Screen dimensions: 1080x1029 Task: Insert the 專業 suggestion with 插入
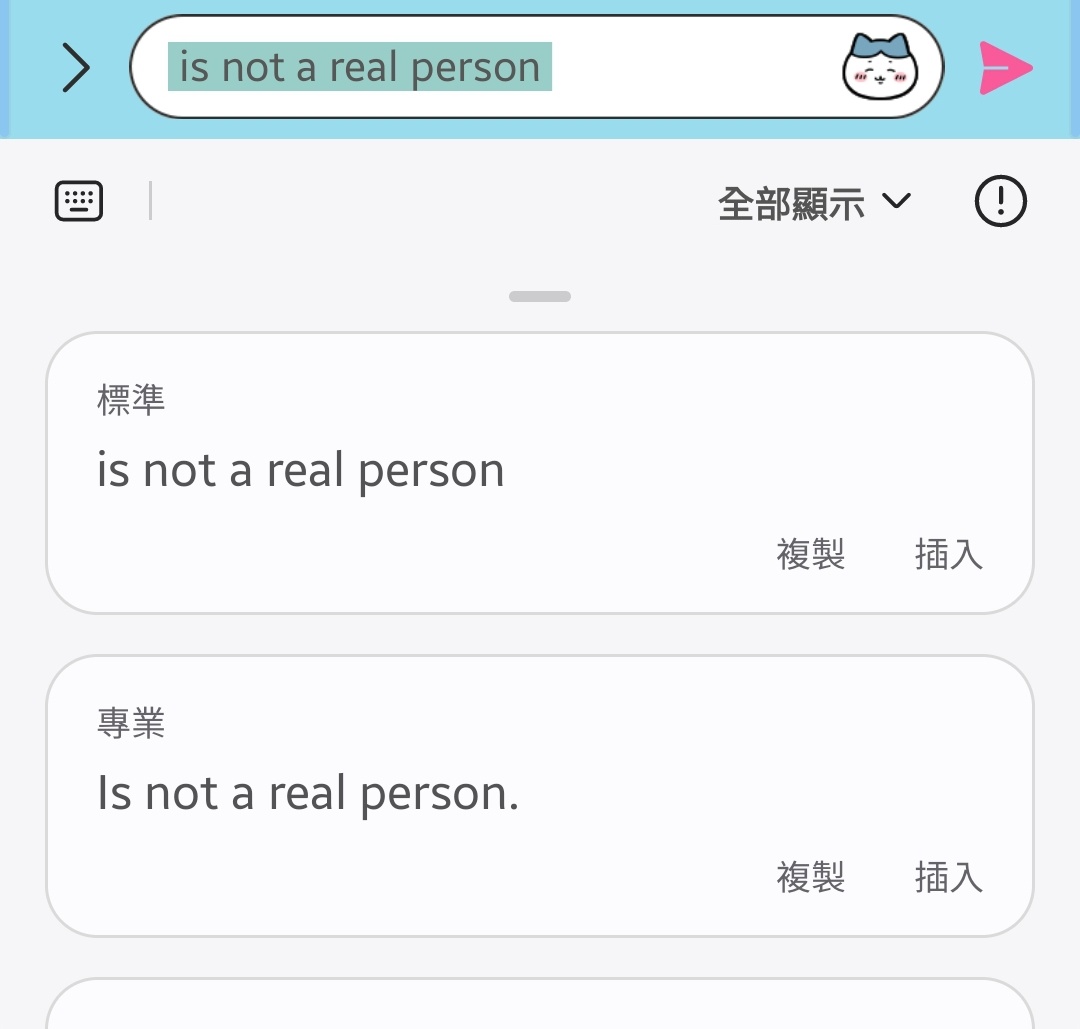tap(948, 877)
